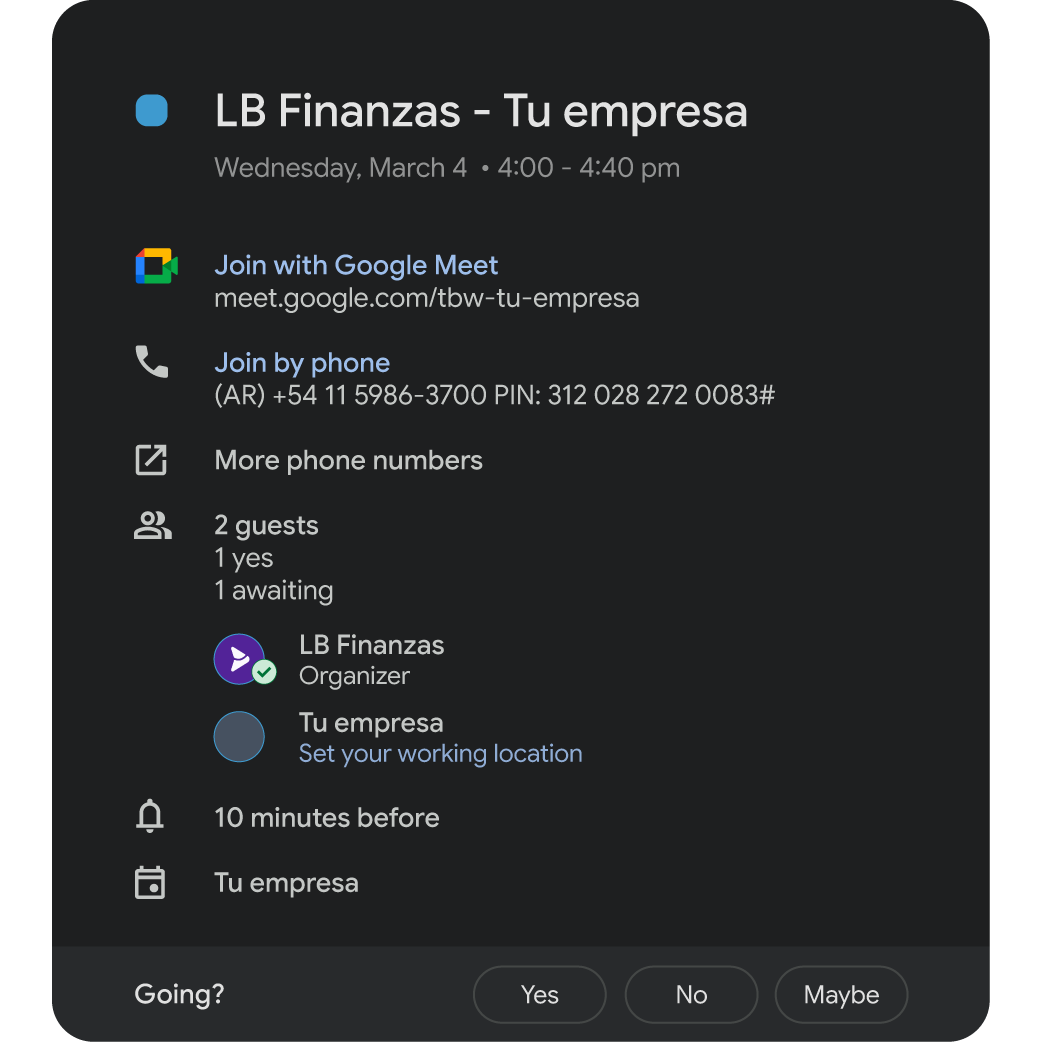
Task: Expand the 2 guests list
Action: click(x=266, y=525)
